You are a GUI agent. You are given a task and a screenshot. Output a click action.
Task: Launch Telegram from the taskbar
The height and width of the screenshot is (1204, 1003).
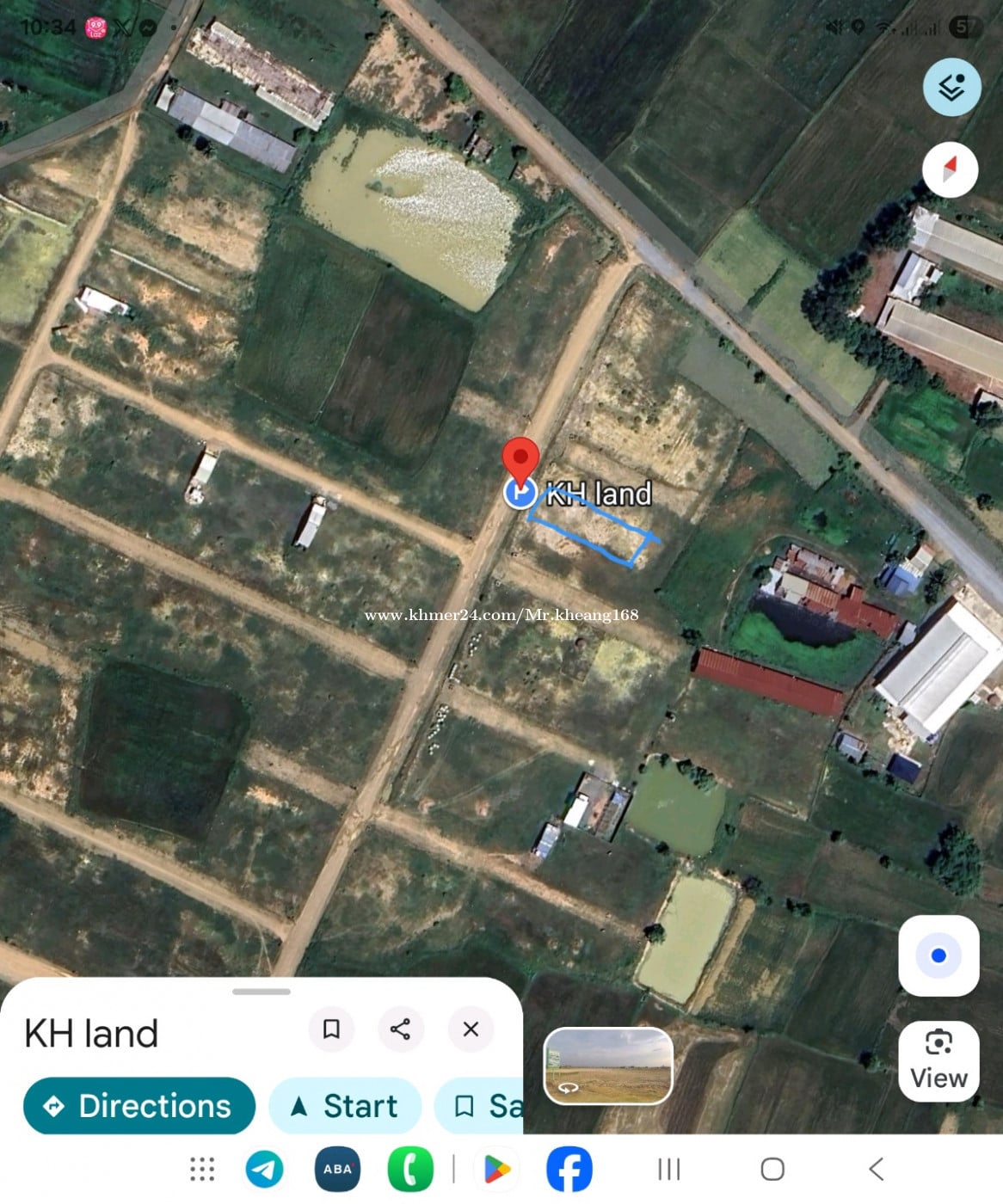(x=265, y=1170)
